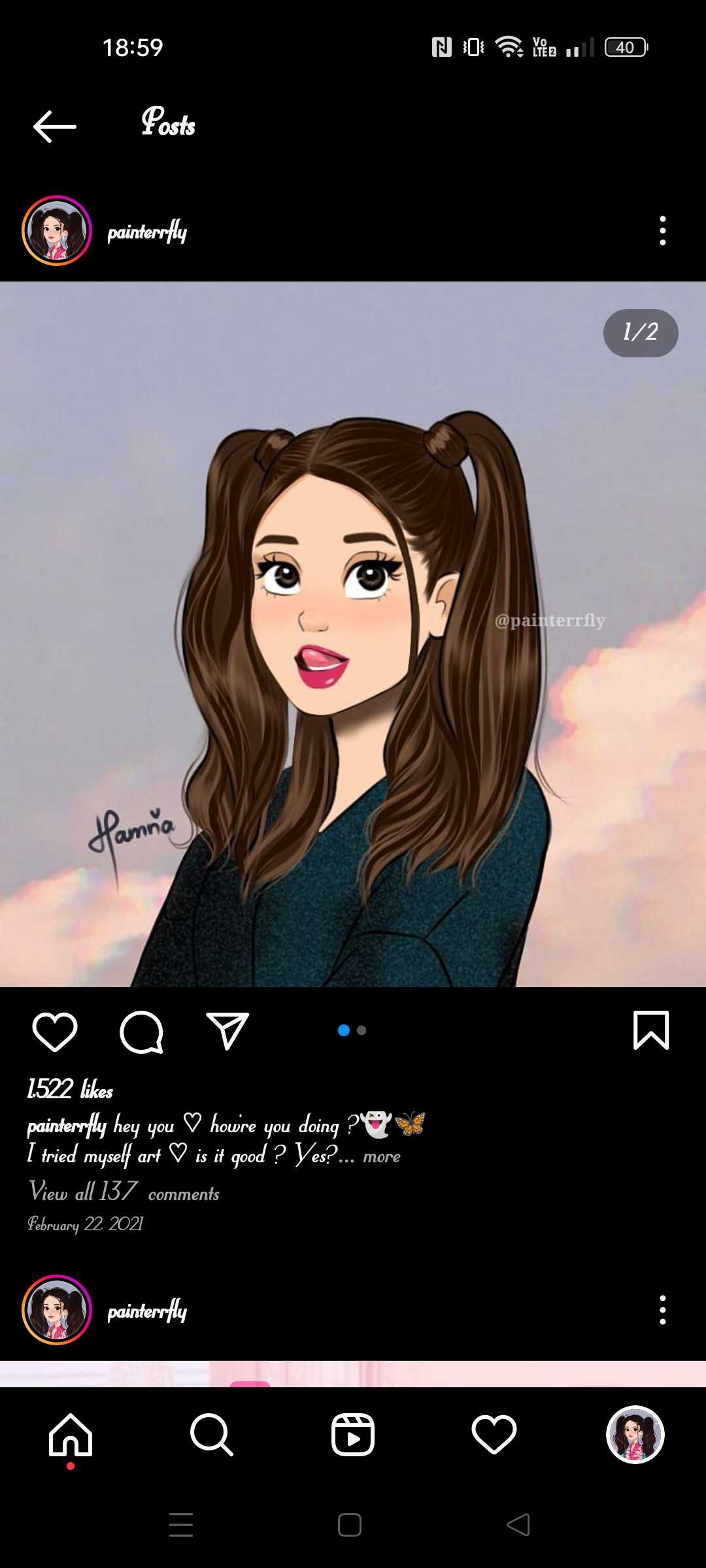Expand the caption with more
The height and width of the screenshot is (1568, 706).
coord(381,1157)
